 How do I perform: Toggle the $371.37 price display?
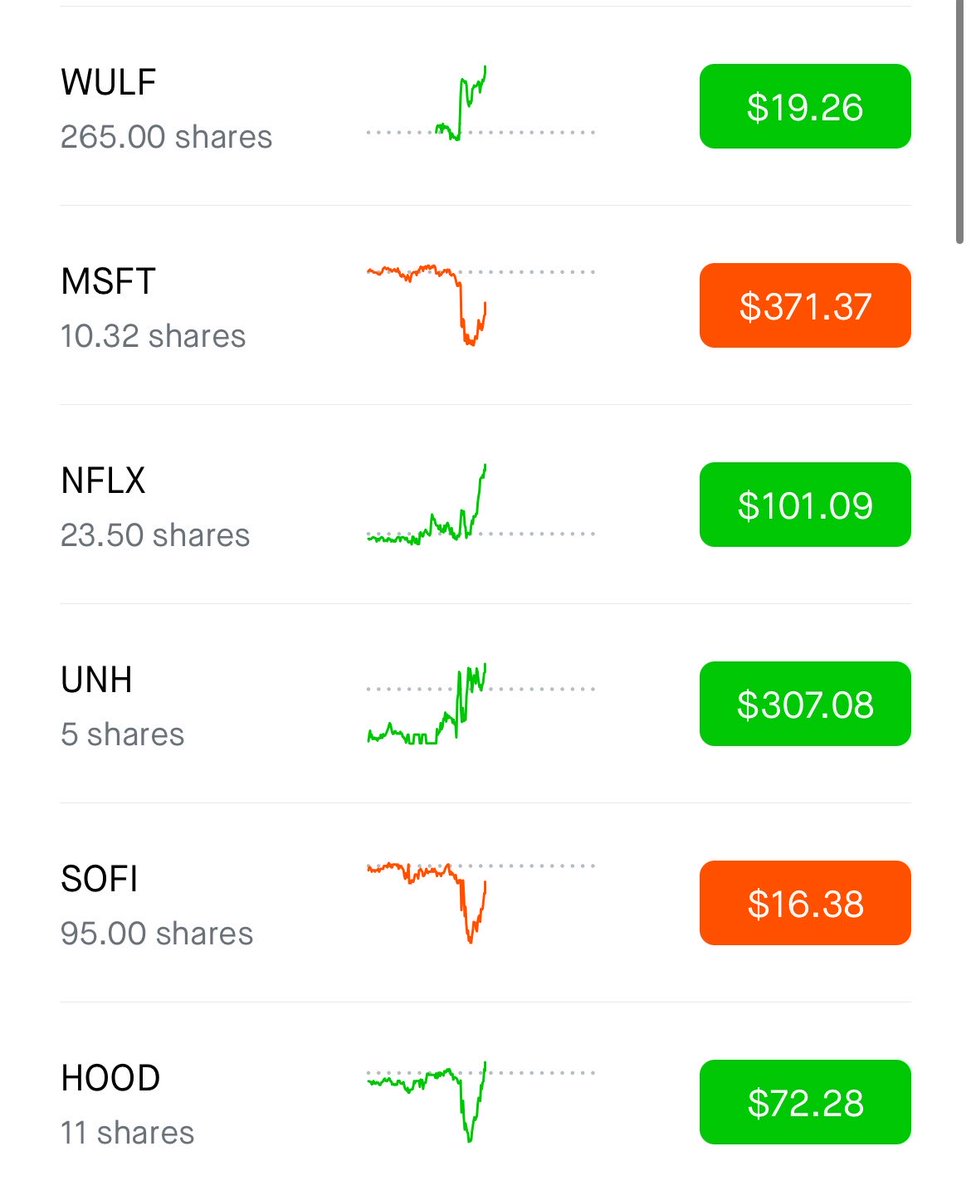pos(805,306)
